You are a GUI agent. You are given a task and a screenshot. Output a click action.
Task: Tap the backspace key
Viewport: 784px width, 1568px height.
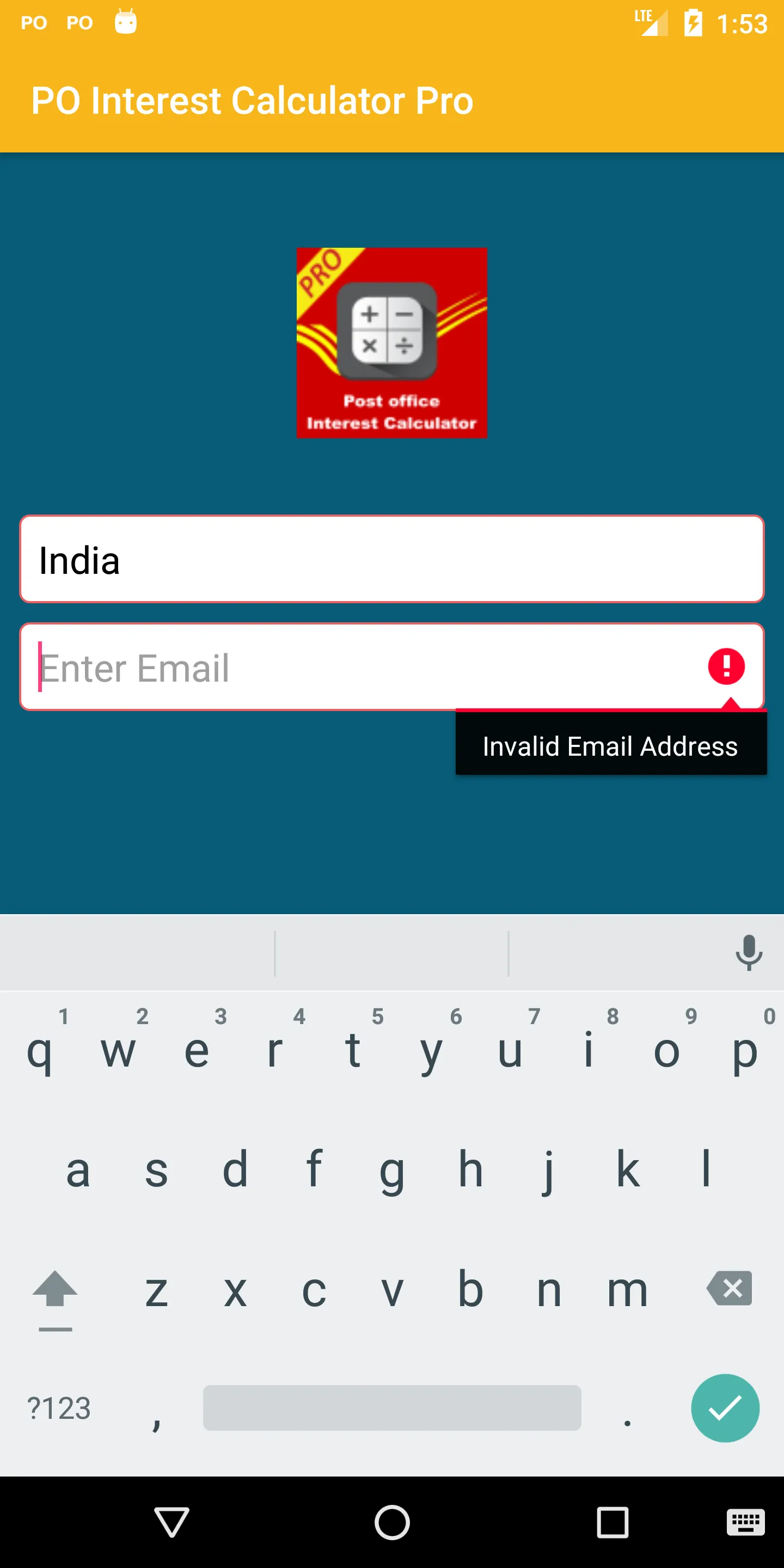point(729,1288)
